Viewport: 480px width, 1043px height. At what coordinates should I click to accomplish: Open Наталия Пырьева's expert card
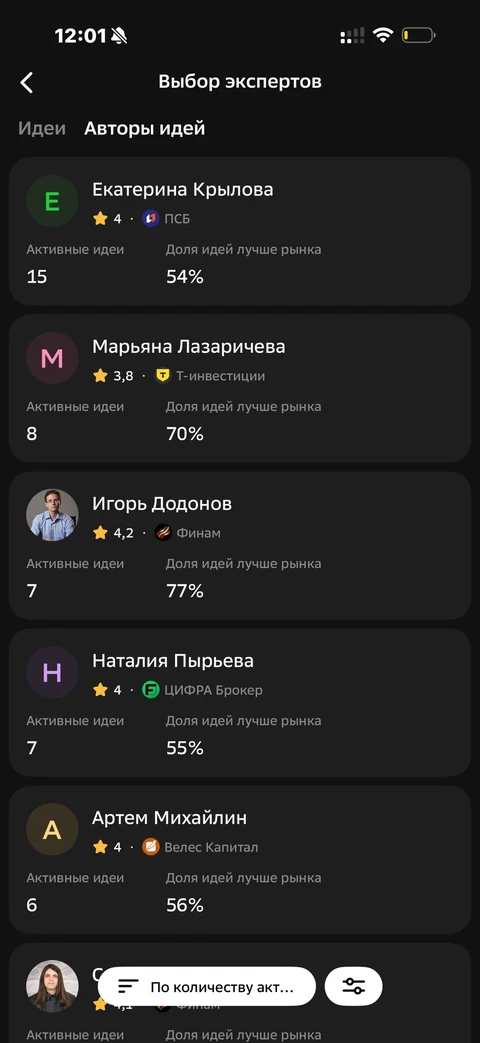240,702
